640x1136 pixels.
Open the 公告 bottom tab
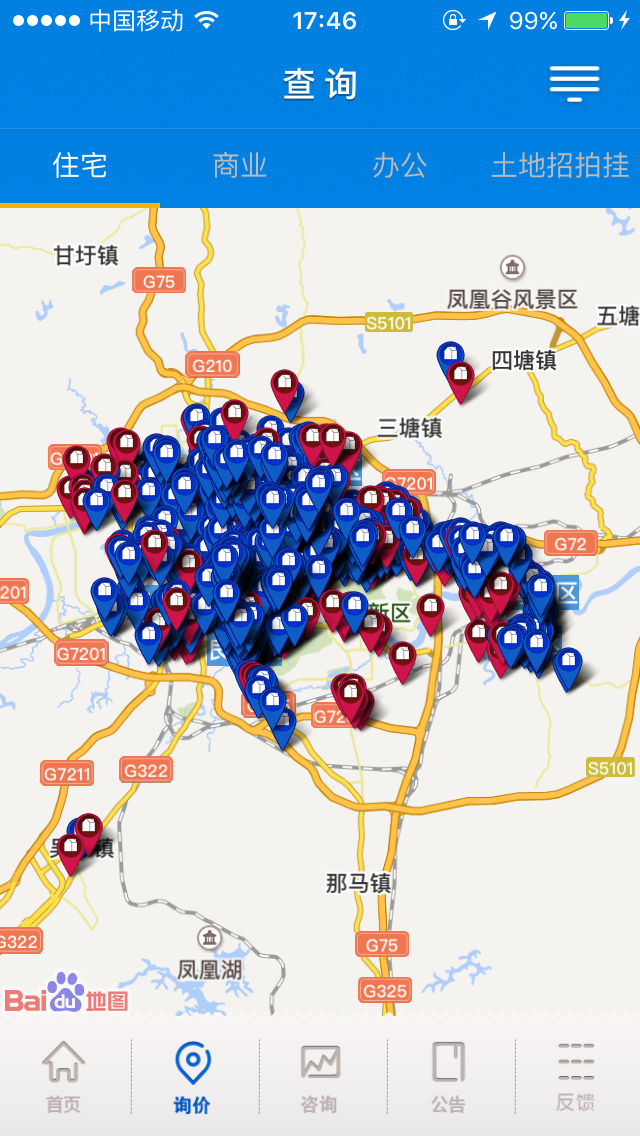click(x=448, y=1076)
